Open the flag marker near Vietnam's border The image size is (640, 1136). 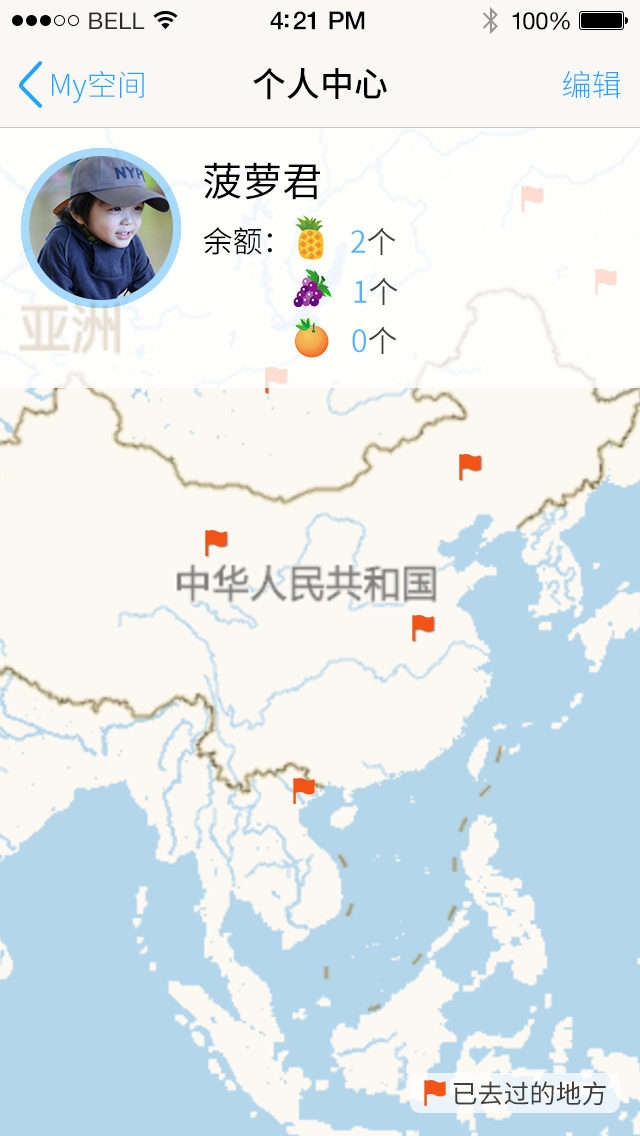coord(303,790)
